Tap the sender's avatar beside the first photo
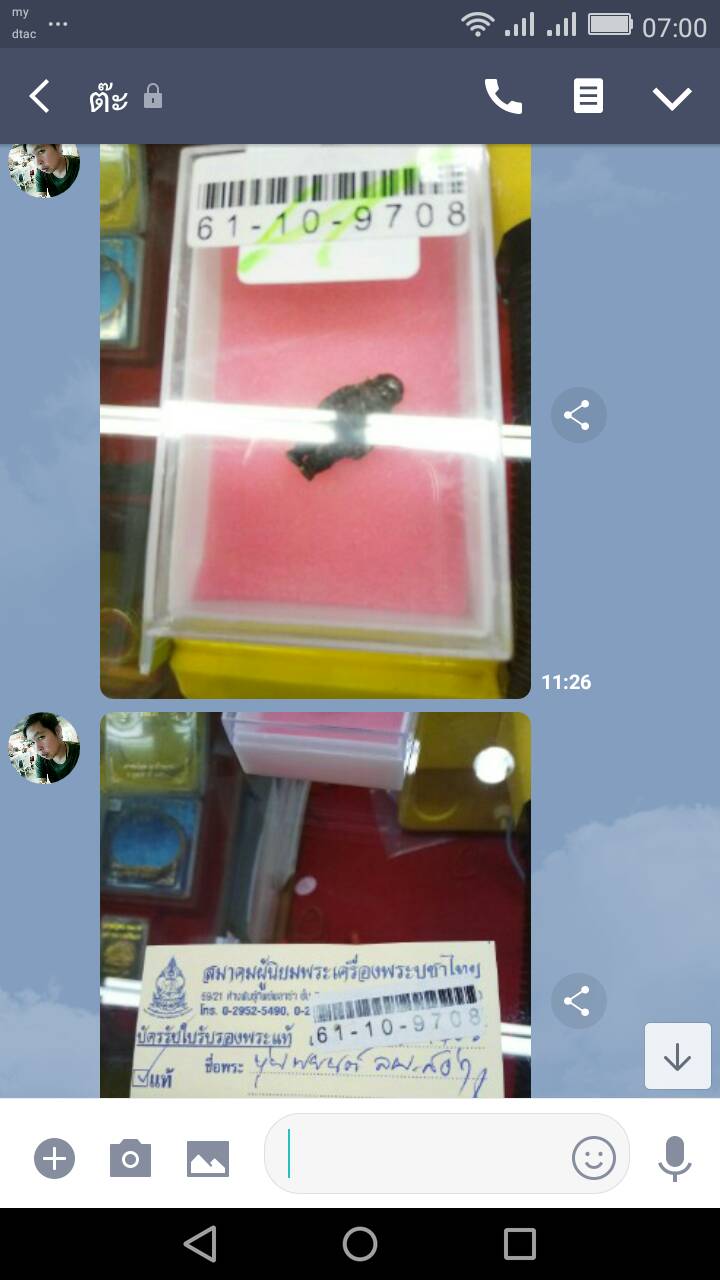The width and height of the screenshot is (720, 1280). pyautogui.click(x=44, y=170)
